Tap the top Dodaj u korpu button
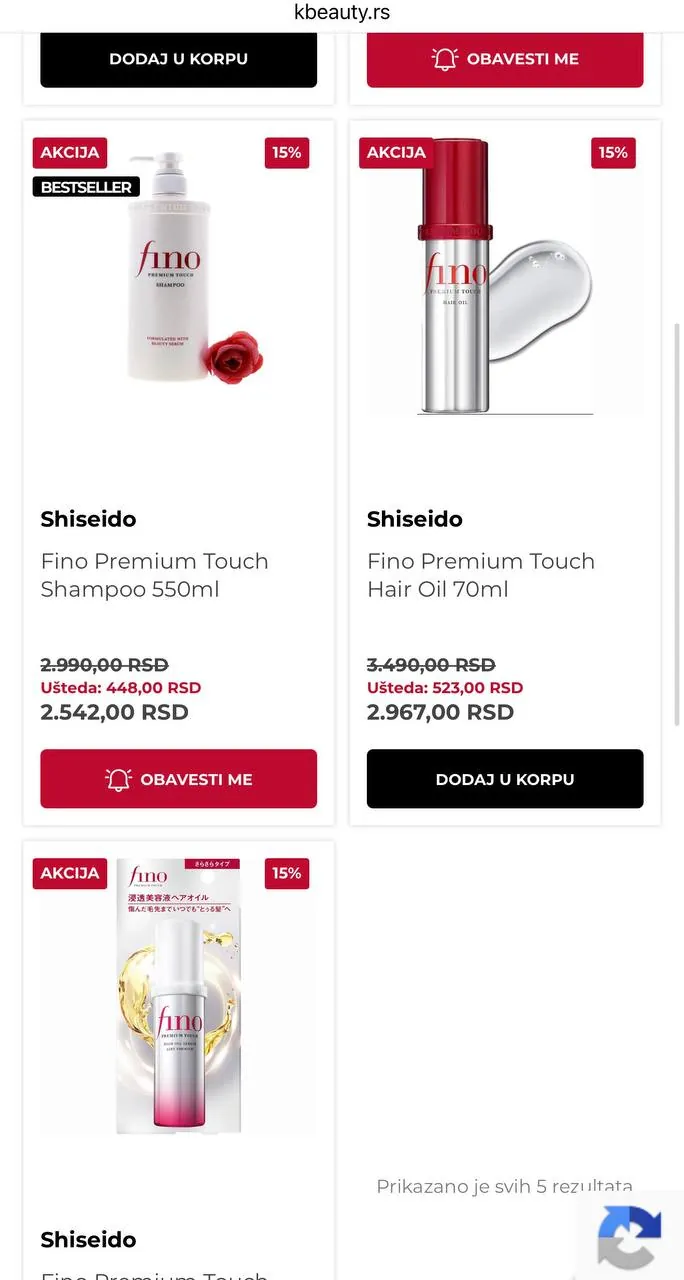The width and height of the screenshot is (684, 1280). [x=178, y=59]
